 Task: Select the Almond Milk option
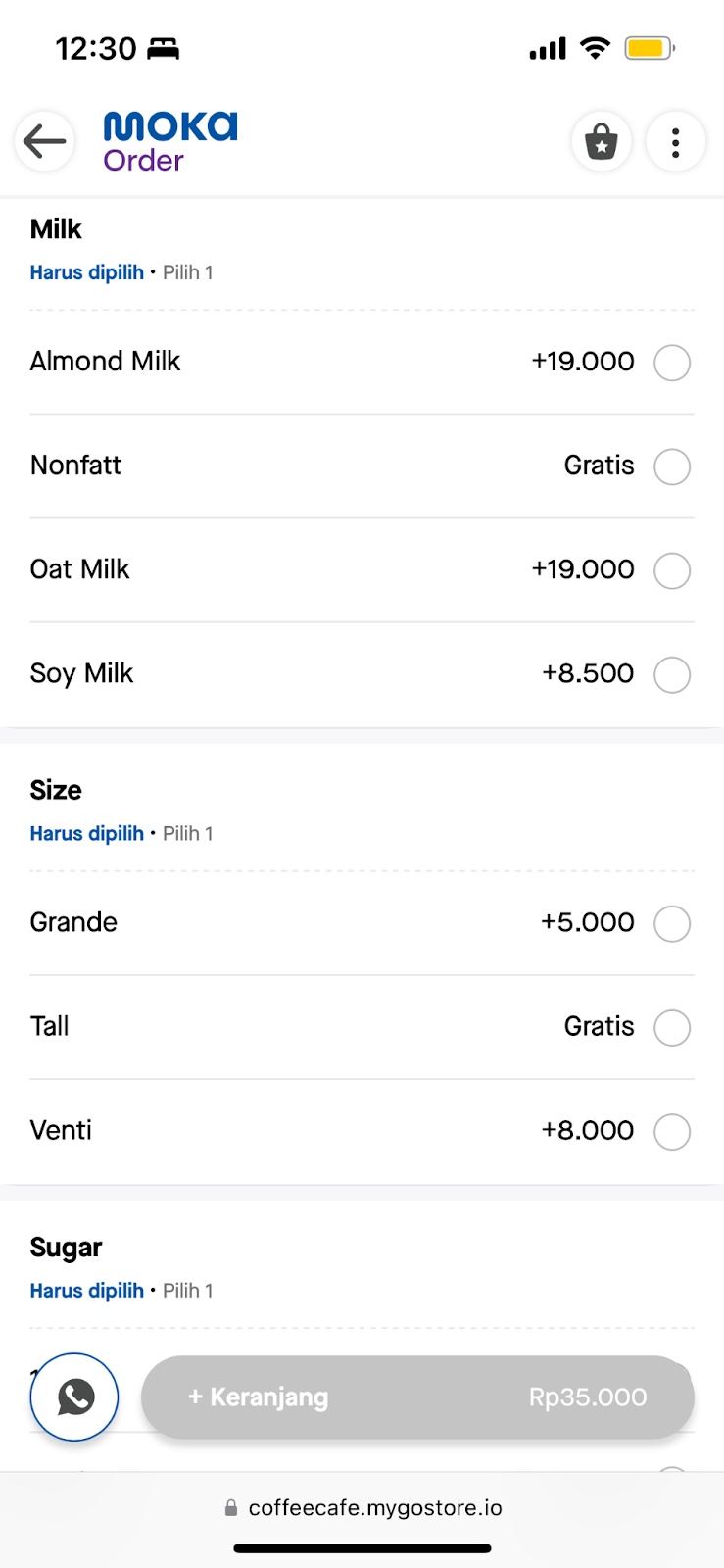pyautogui.click(x=672, y=363)
